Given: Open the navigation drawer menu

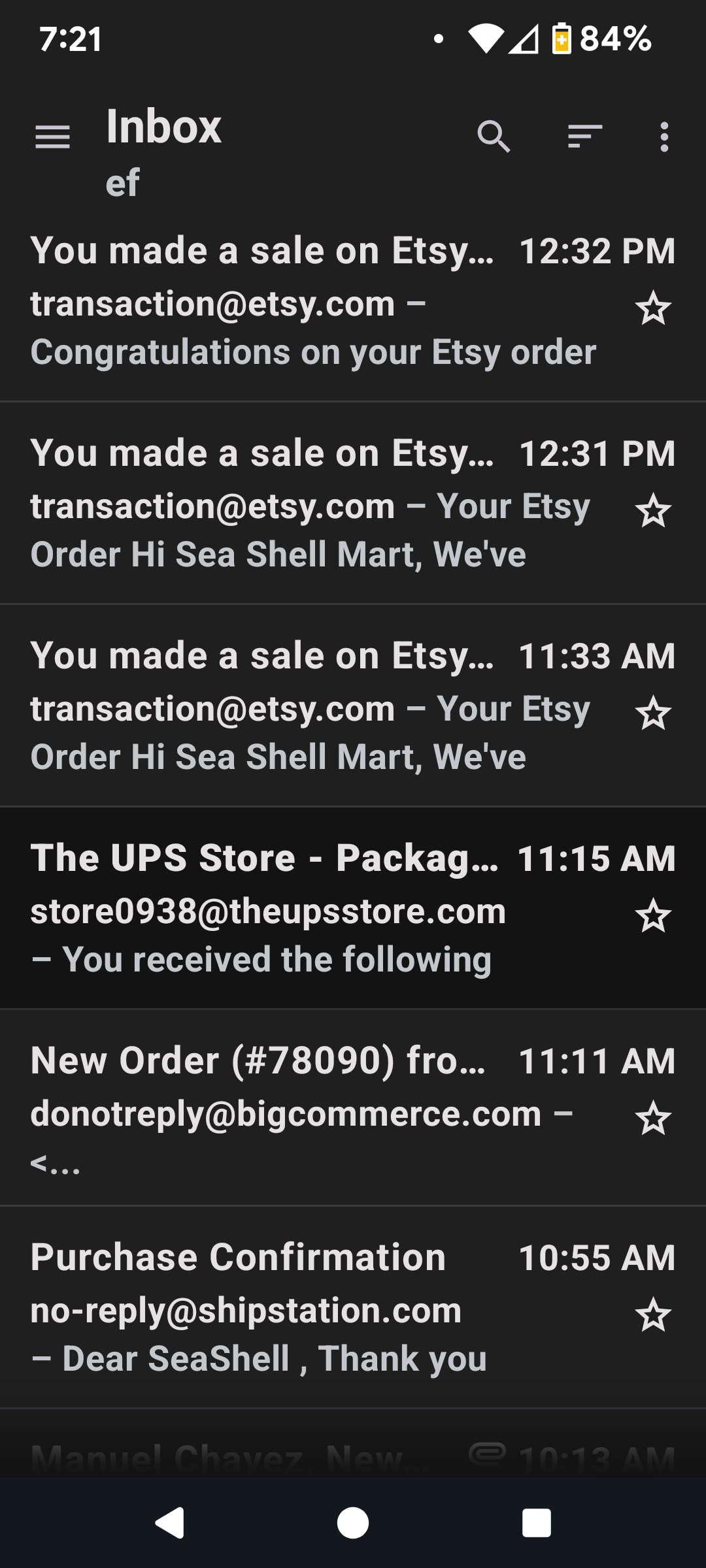Looking at the screenshot, I should [x=52, y=137].
